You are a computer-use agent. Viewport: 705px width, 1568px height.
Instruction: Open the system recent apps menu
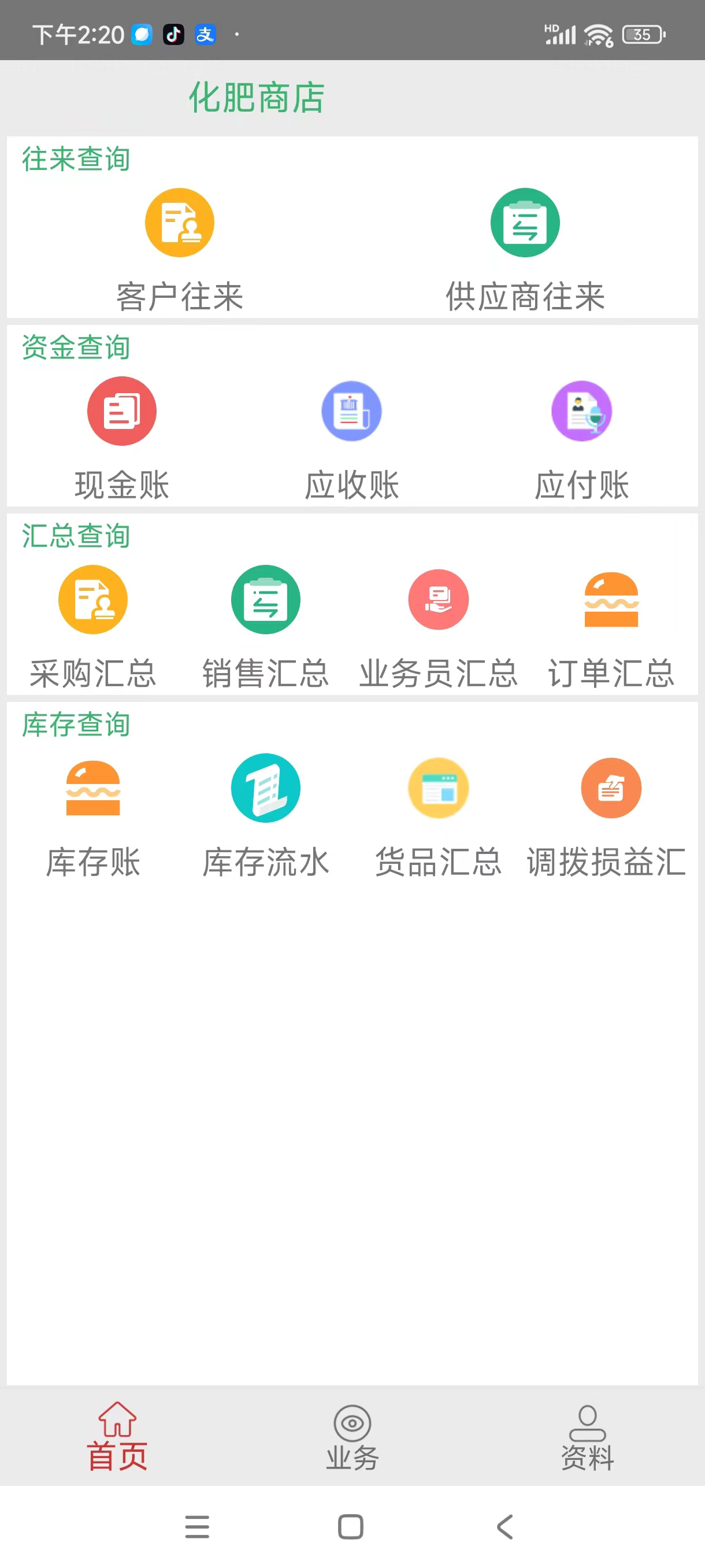197,1526
